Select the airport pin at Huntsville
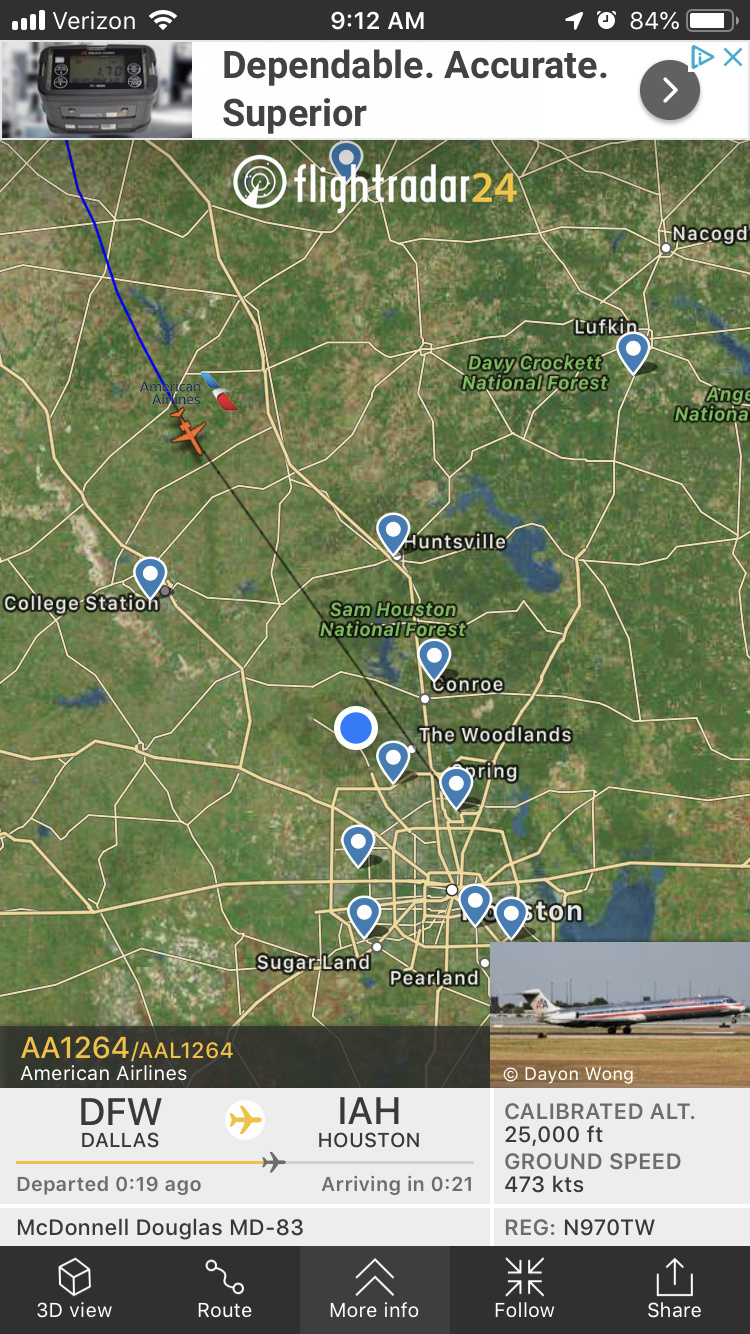Screen dimensions: 750x1334 [393, 532]
